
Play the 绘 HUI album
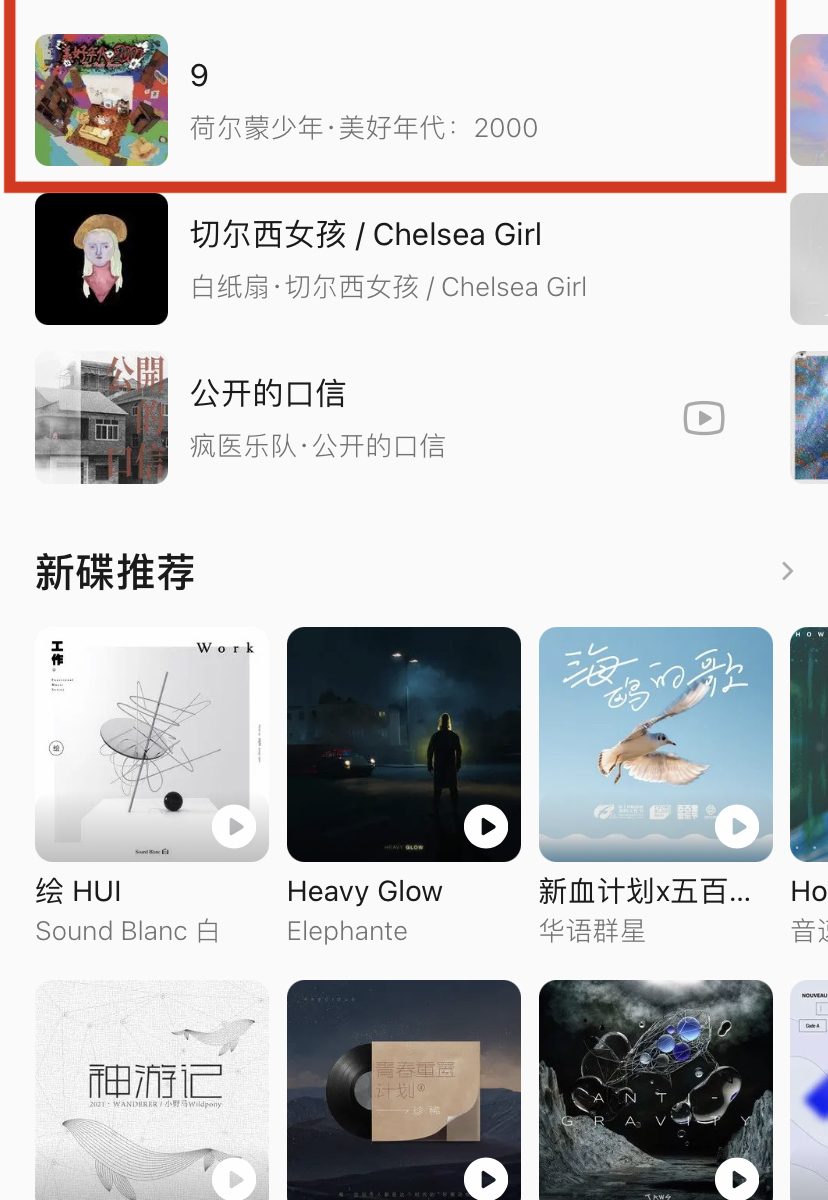(x=234, y=826)
